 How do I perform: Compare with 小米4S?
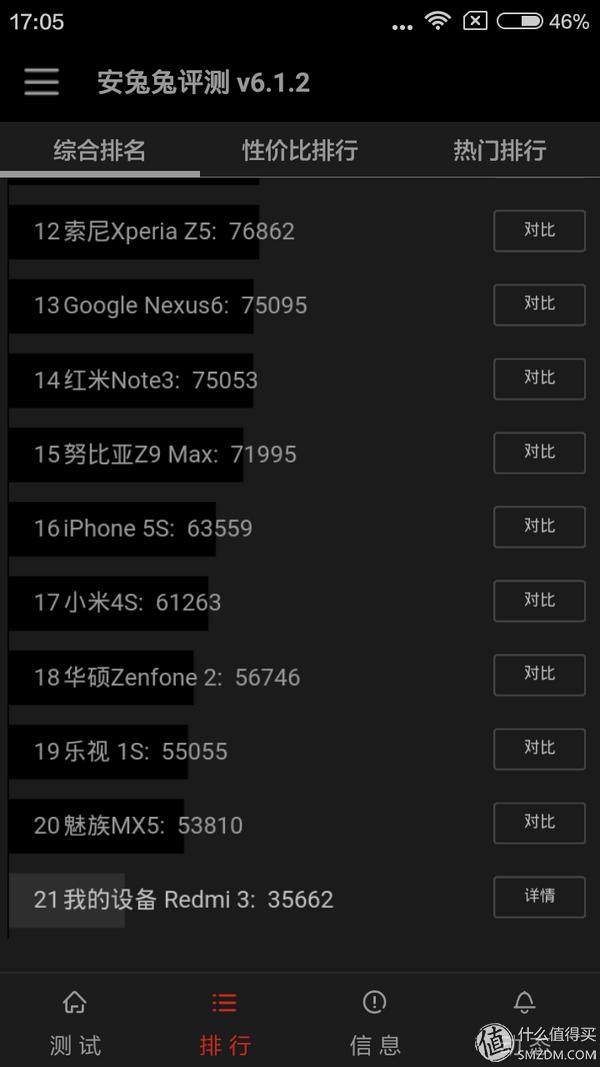tap(539, 601)
